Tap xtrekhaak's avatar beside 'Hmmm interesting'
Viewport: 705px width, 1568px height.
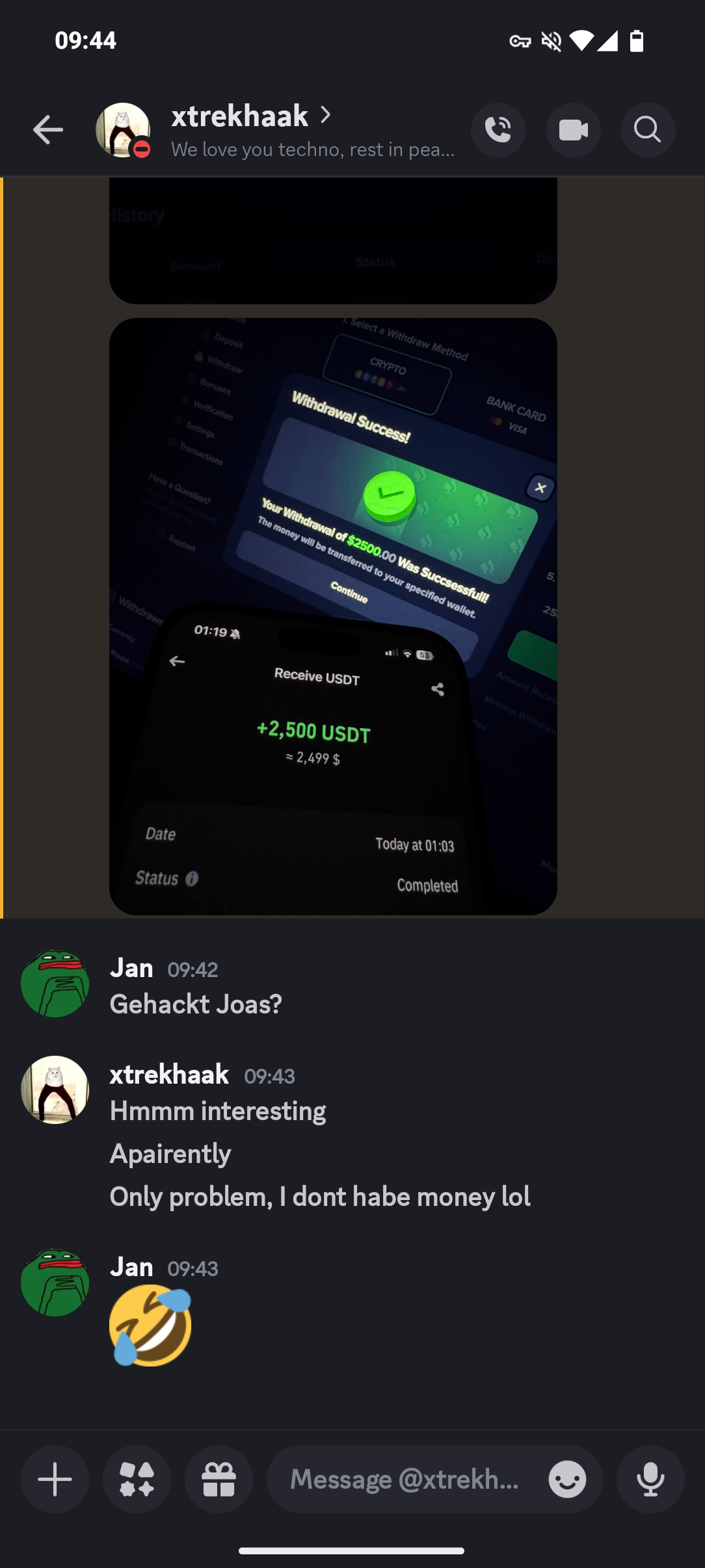[x=55, y=1090]
